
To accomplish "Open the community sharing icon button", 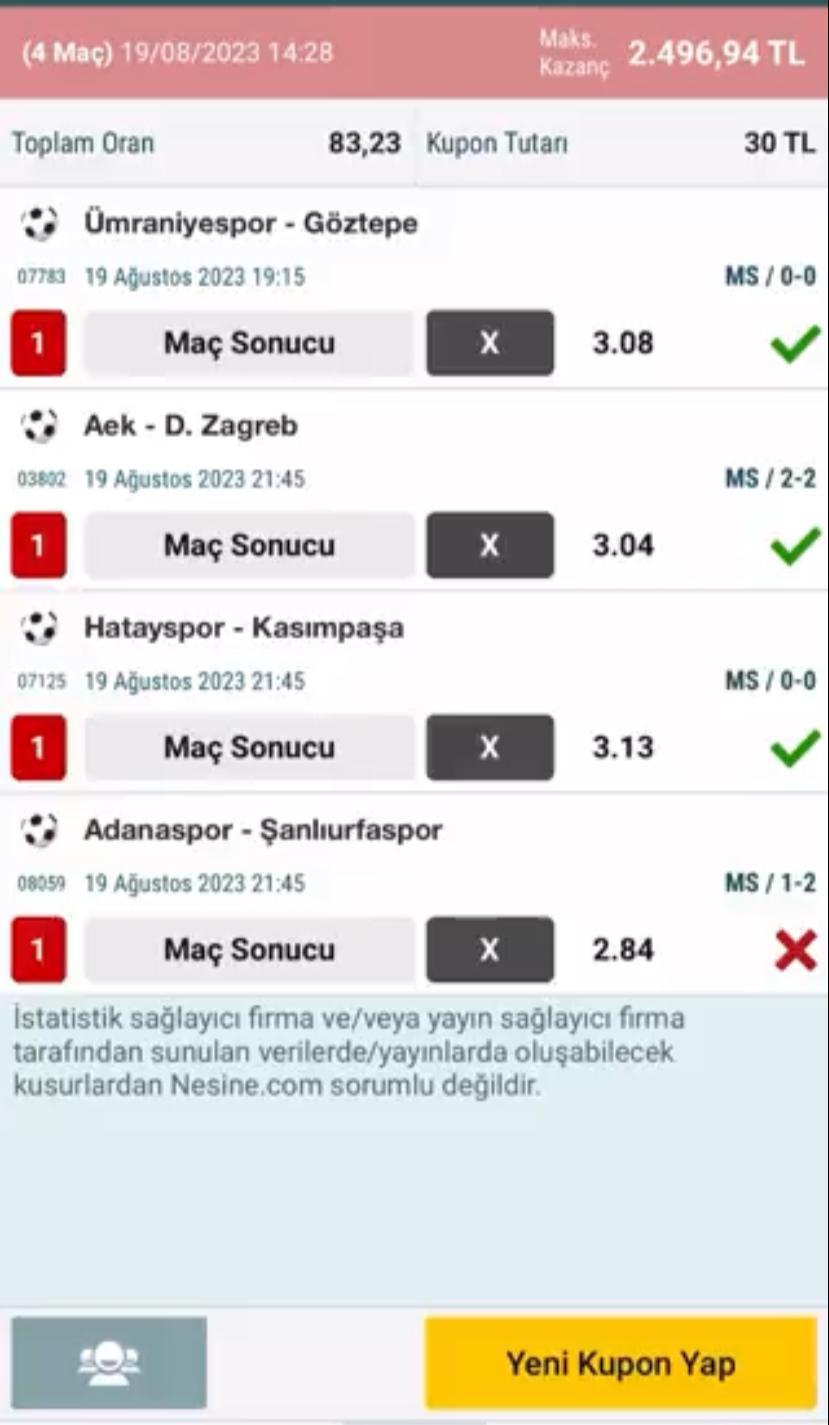I will click(x=109, y=1363).
